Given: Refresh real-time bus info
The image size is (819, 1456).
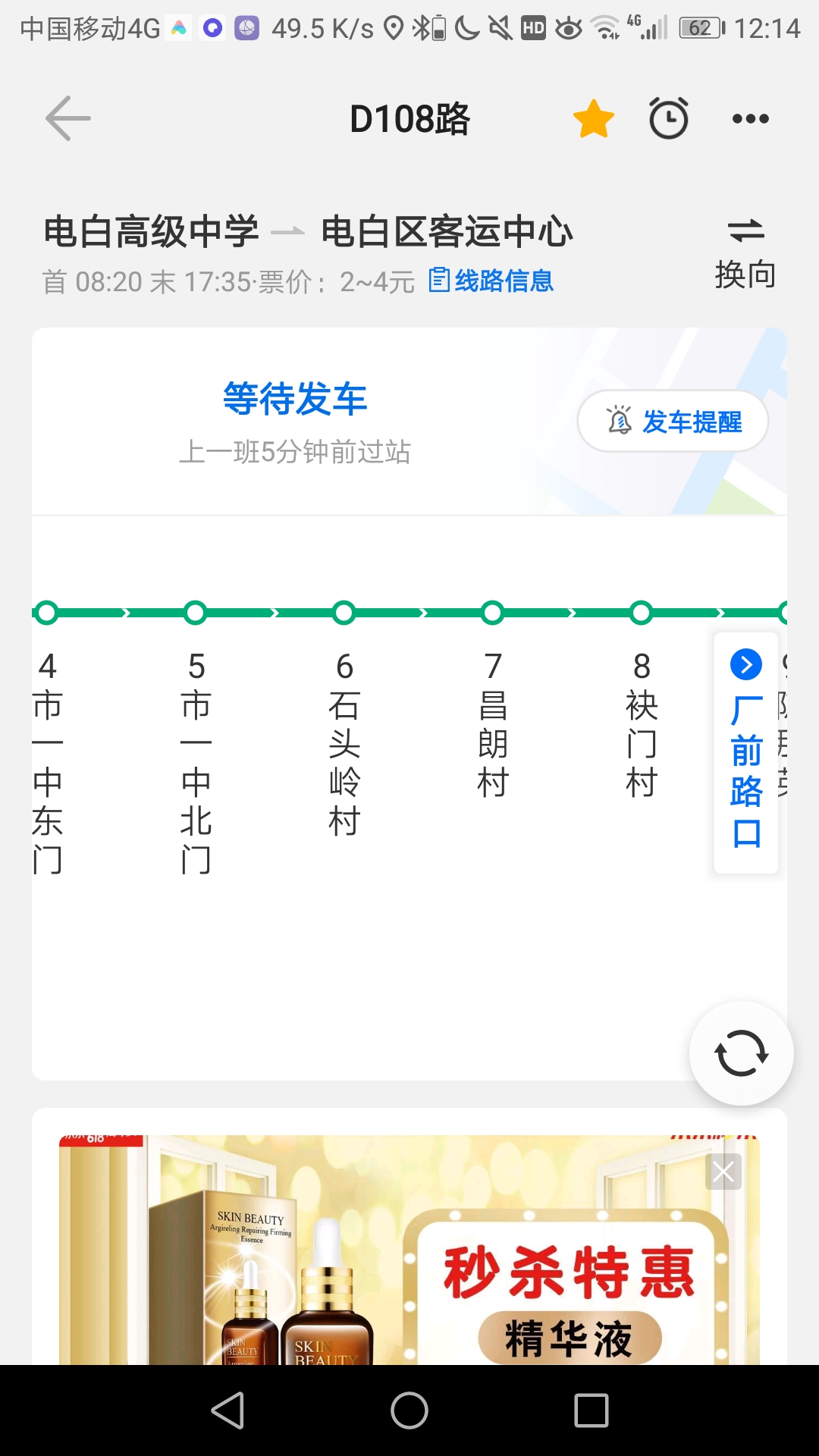Looking at the screenshot, I should pos(741,1053).
